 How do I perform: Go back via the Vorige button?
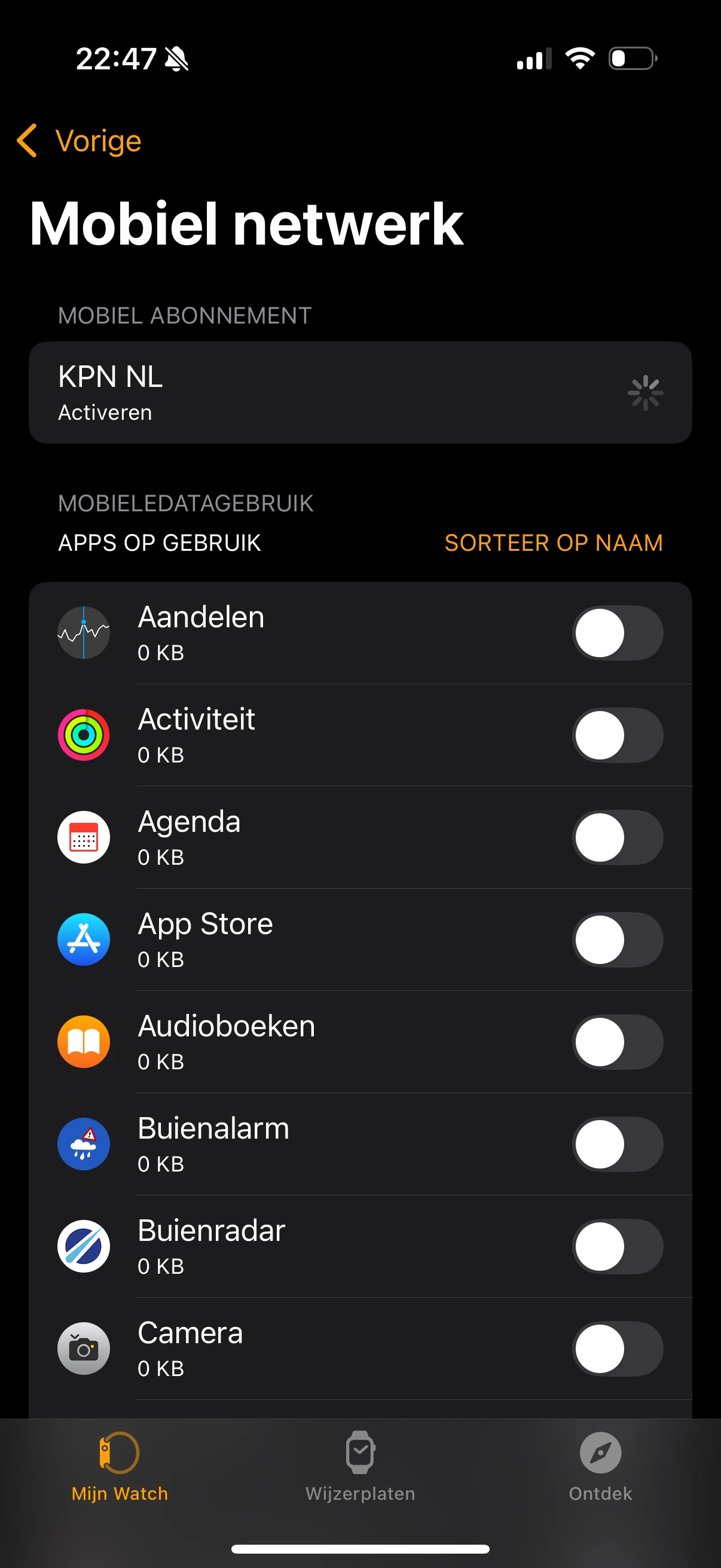80,141
